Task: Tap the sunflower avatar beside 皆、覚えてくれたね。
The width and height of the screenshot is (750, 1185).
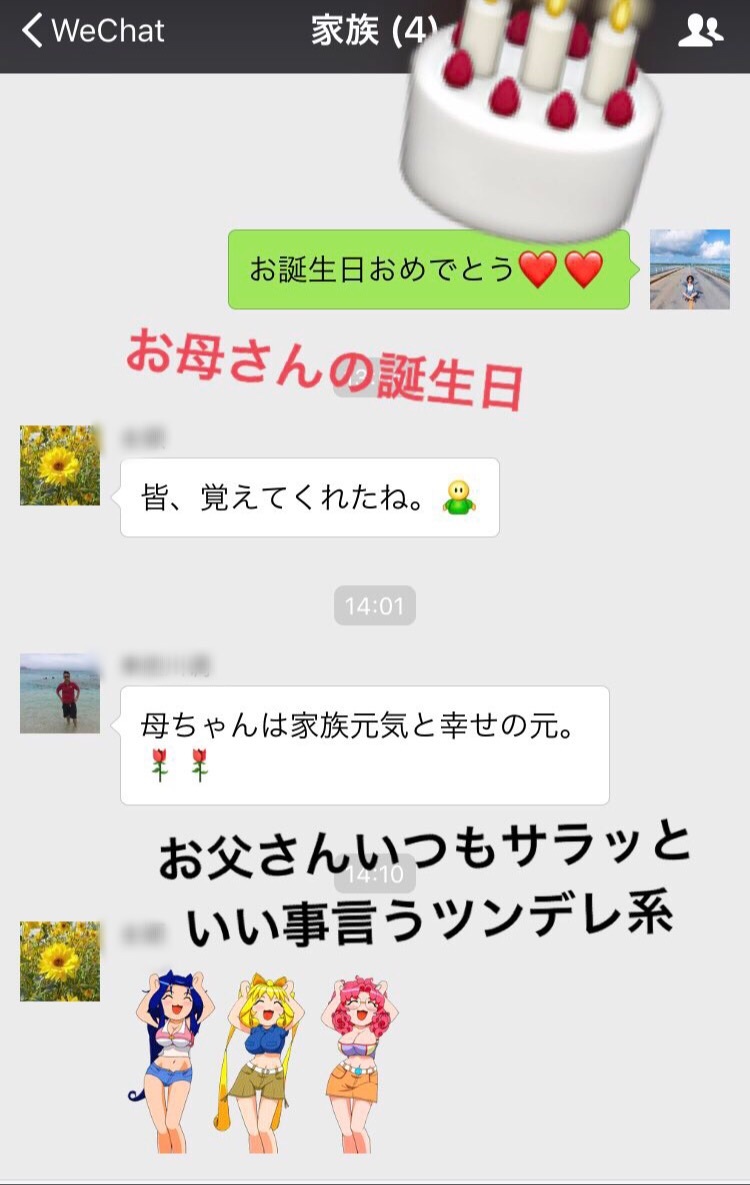Action: click(60, 465)
